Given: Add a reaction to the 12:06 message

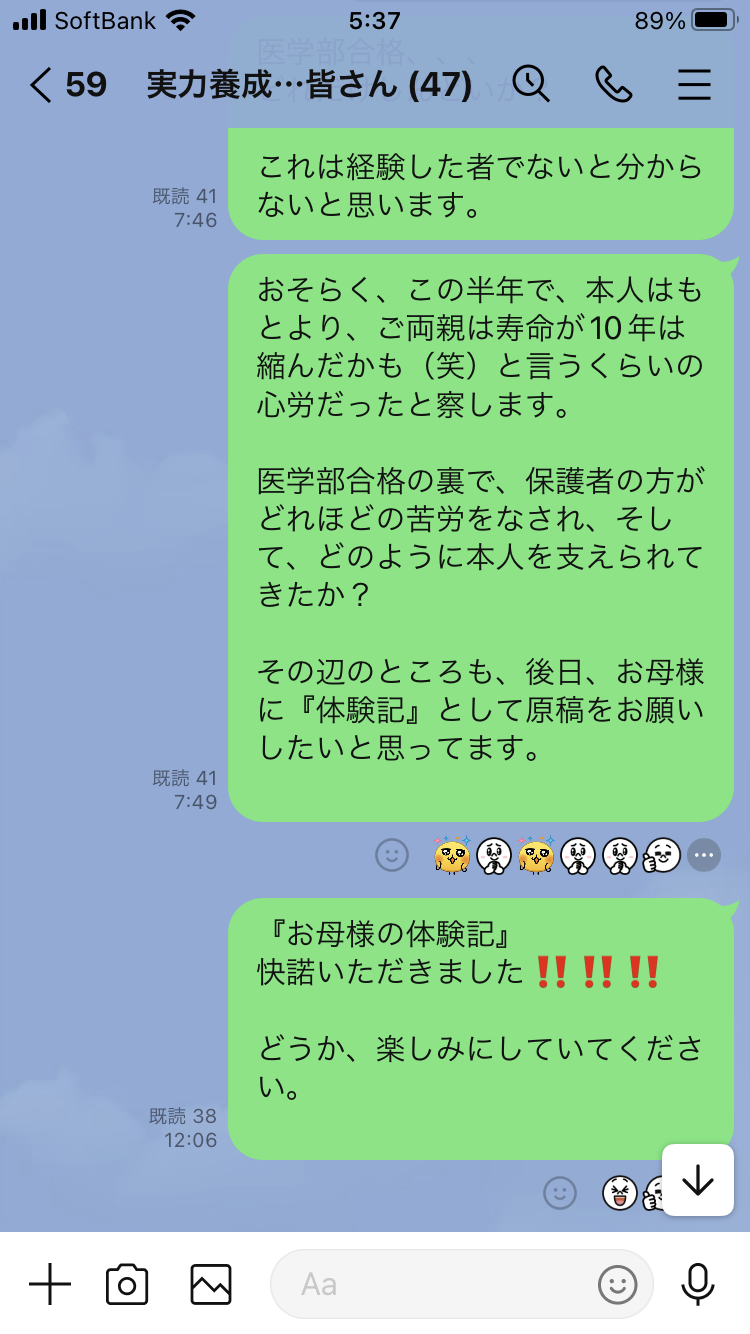Looking at the screenshot, I should 560,1191.
